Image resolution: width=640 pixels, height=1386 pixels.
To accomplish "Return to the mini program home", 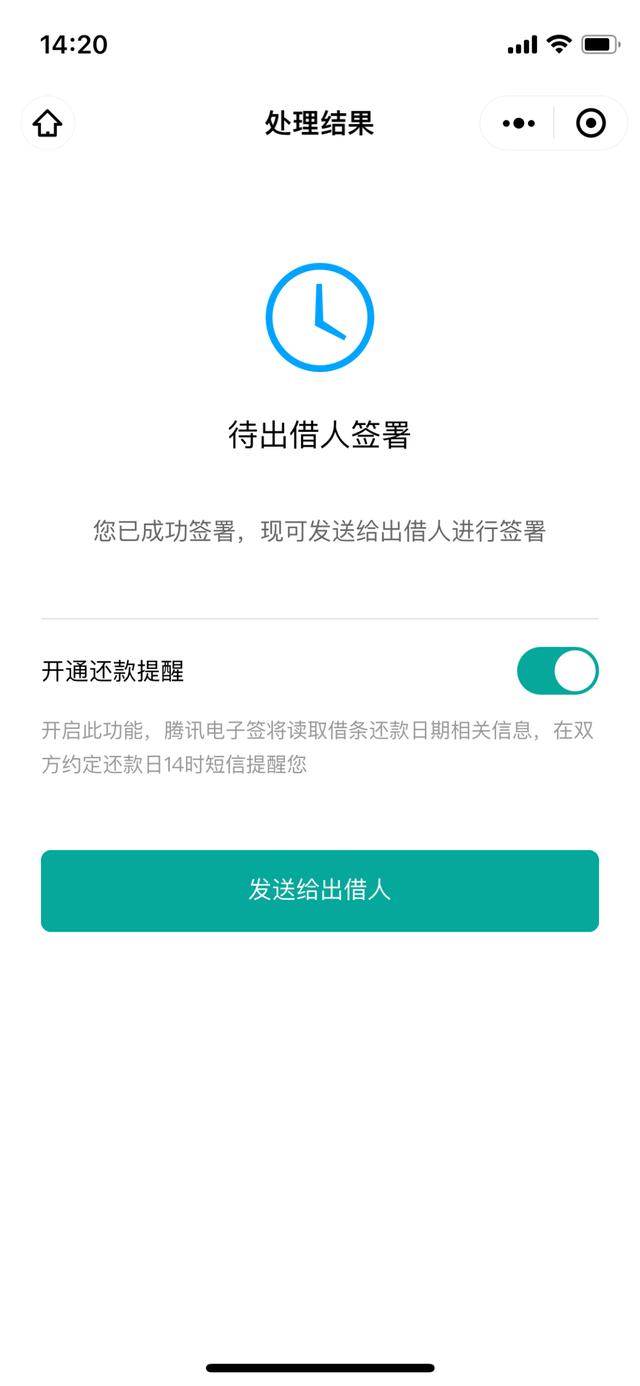I will click(x=47, y=123).
